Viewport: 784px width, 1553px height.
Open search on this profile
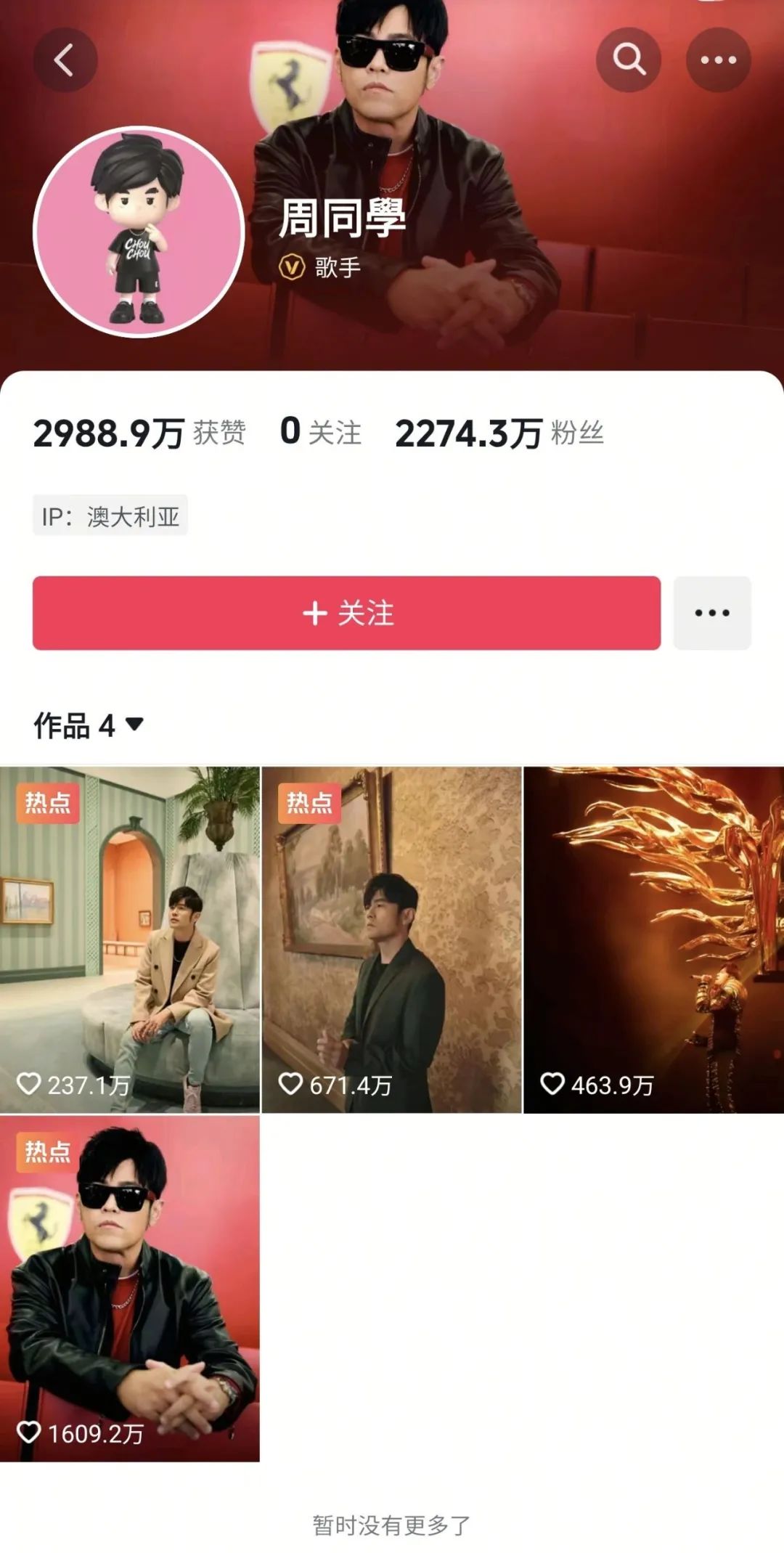coord(628,60)
